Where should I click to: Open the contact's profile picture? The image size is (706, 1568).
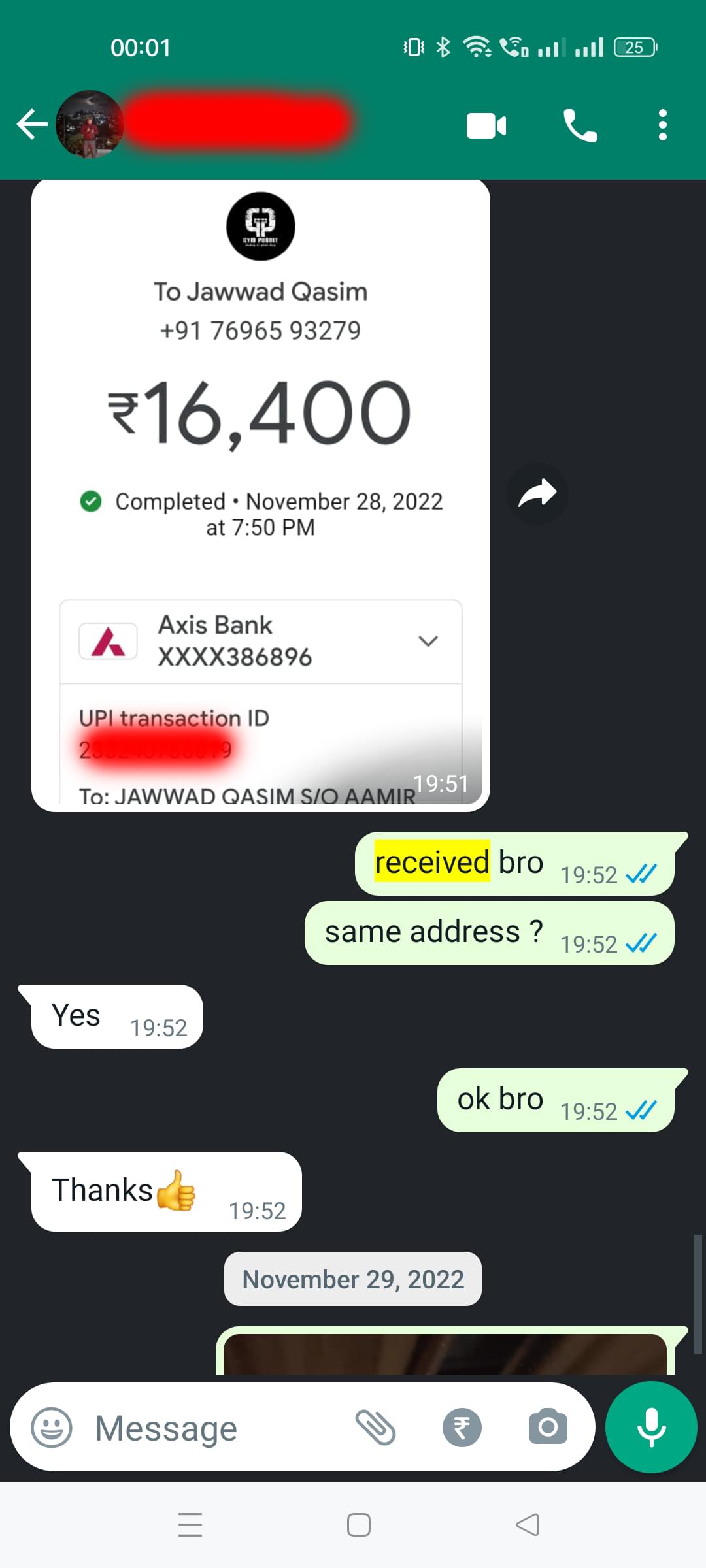pyautogui.click(x=90, y=124)
